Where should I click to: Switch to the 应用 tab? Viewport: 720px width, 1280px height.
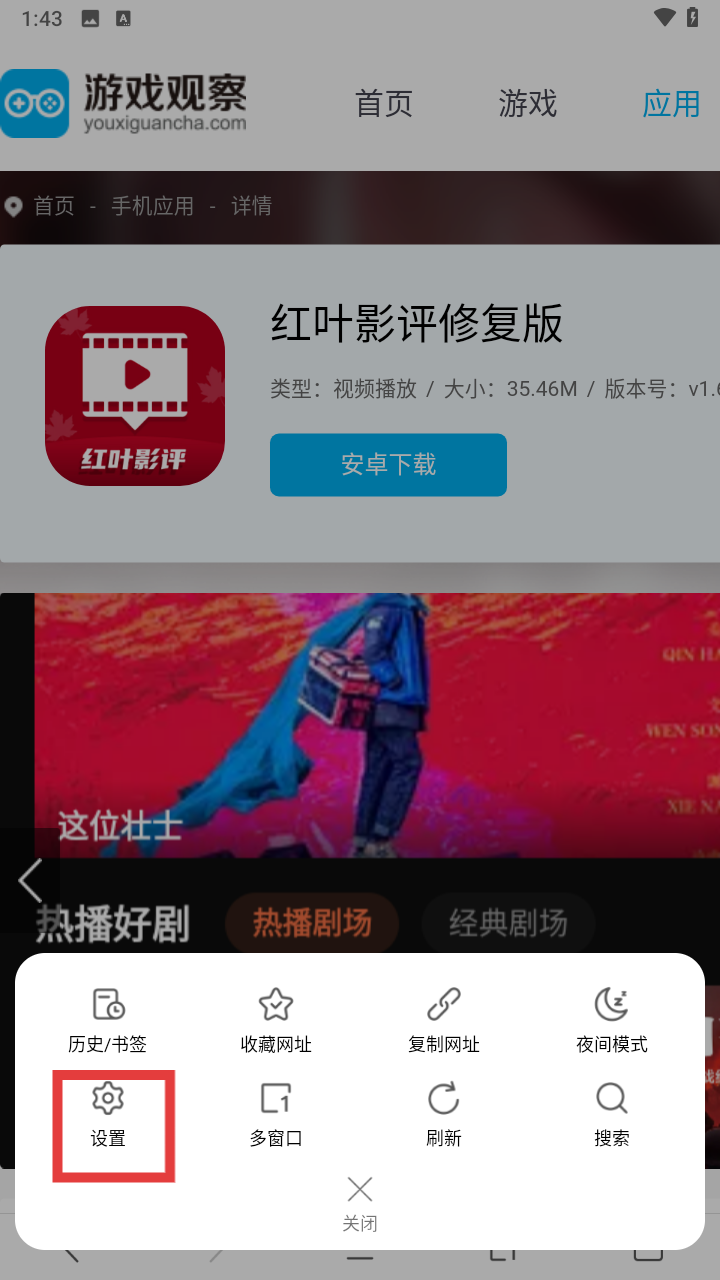tap(671, 103)
